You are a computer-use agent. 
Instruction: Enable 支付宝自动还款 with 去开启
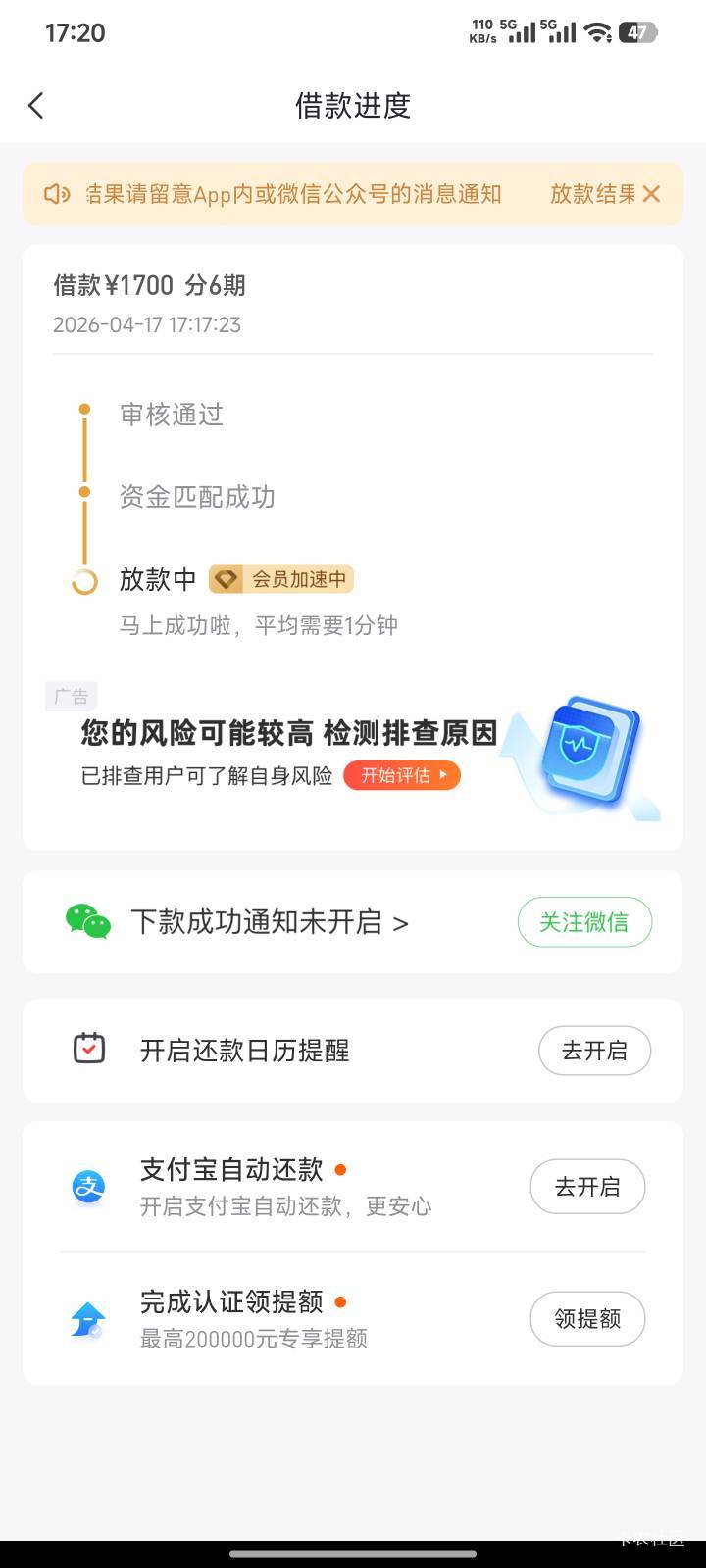click(x=587, y=1187)
